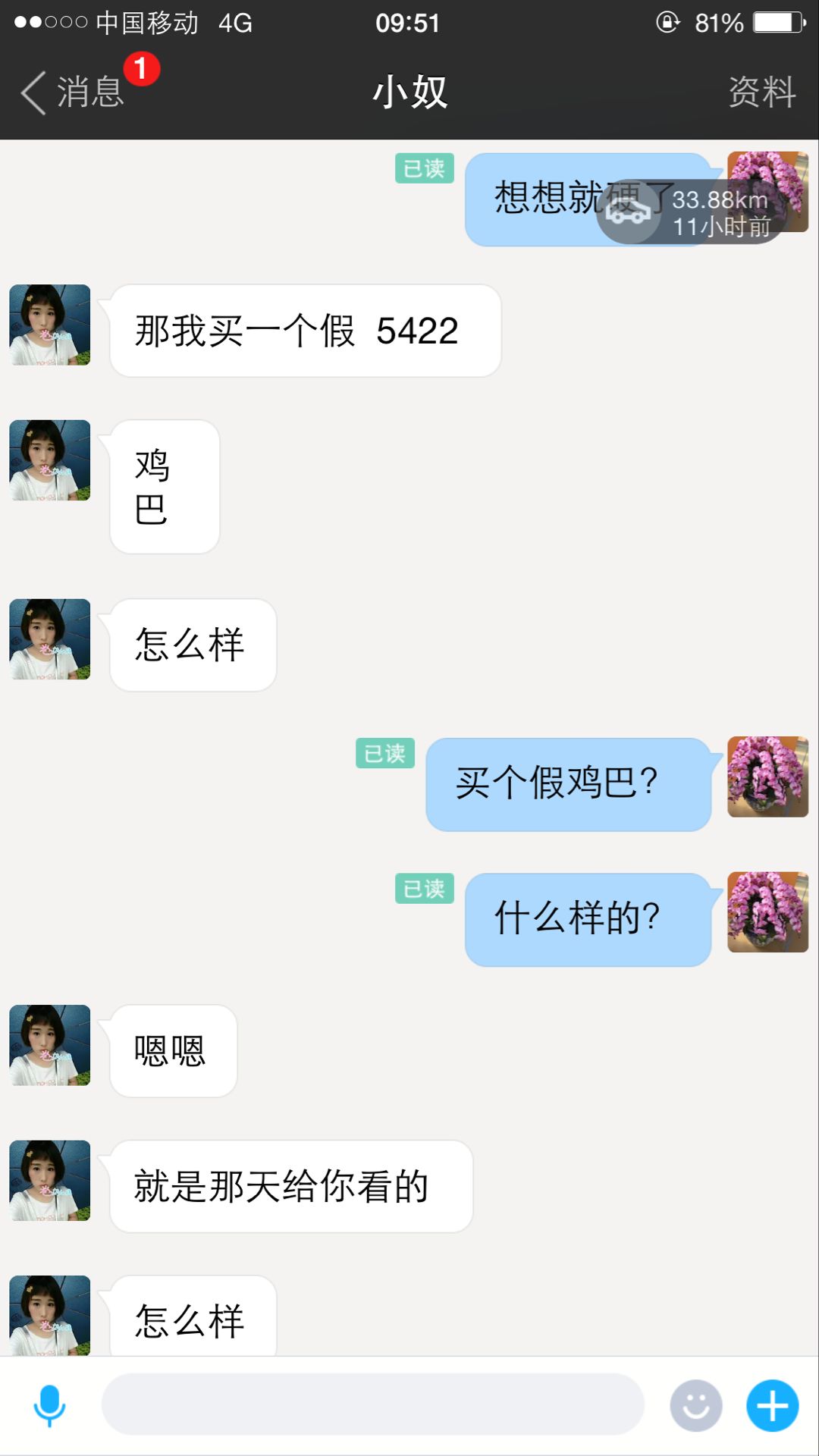Viewport: 819px width, 1456px height.
Task: Tap the avatar beside the 怎么样 message
Action: click(x=50, y=639)
